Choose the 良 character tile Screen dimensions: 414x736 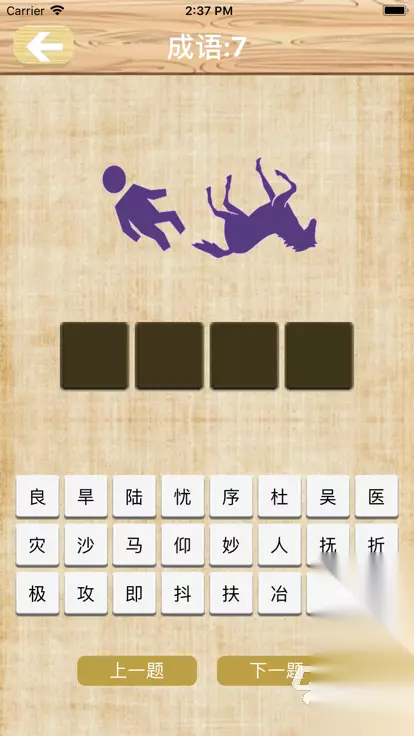click(38, 496)
